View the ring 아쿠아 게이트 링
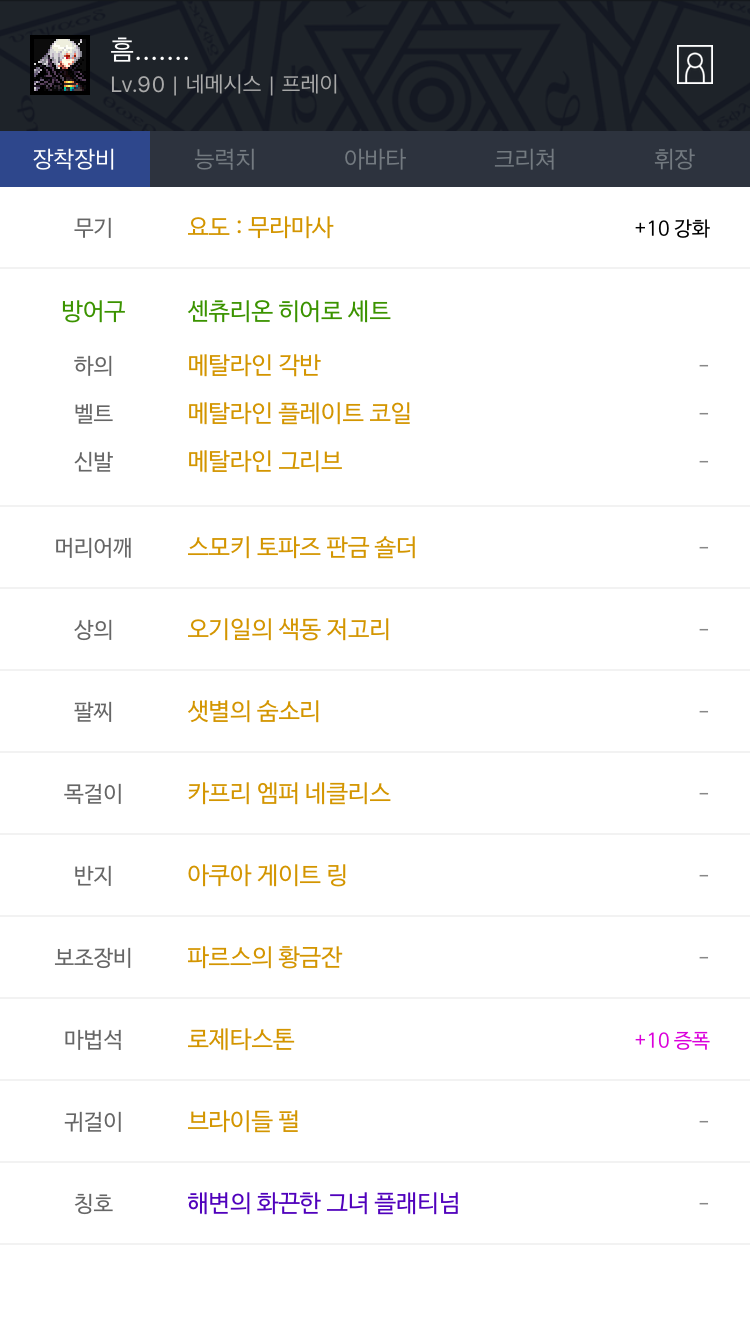 (x=267, y=875)
